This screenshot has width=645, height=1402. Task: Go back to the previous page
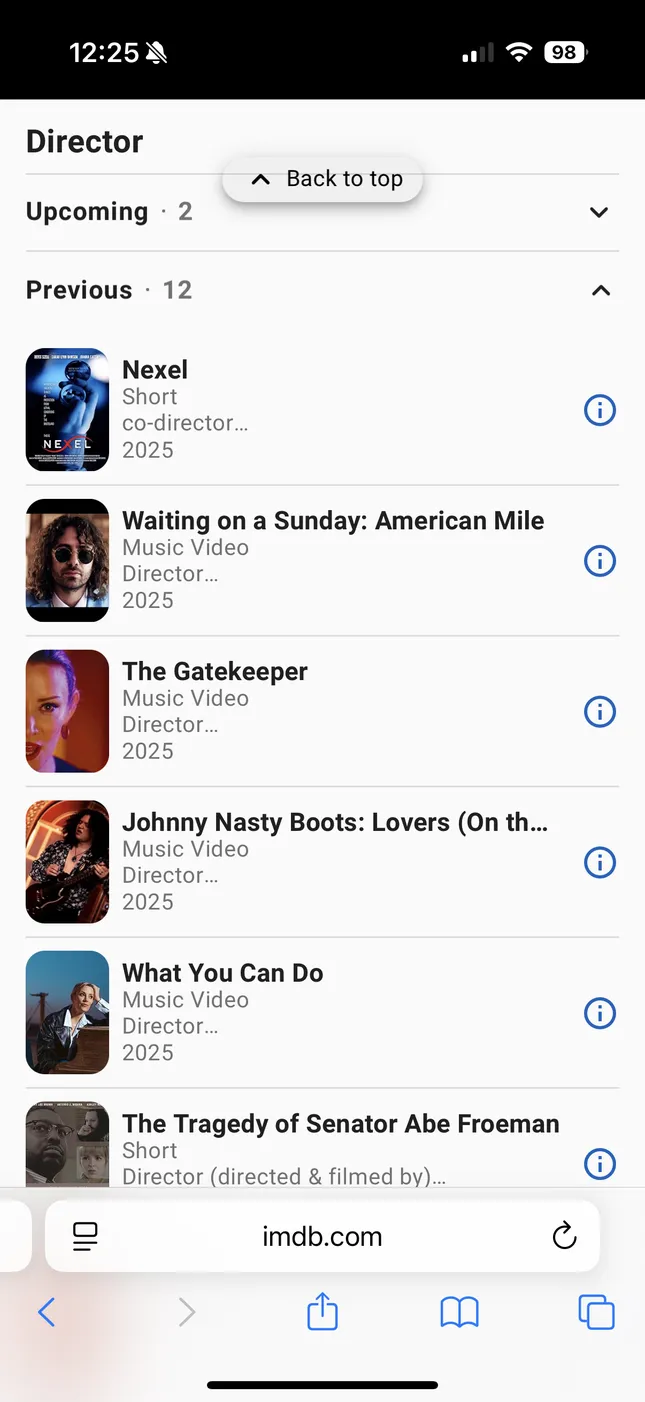[46, 1312]
